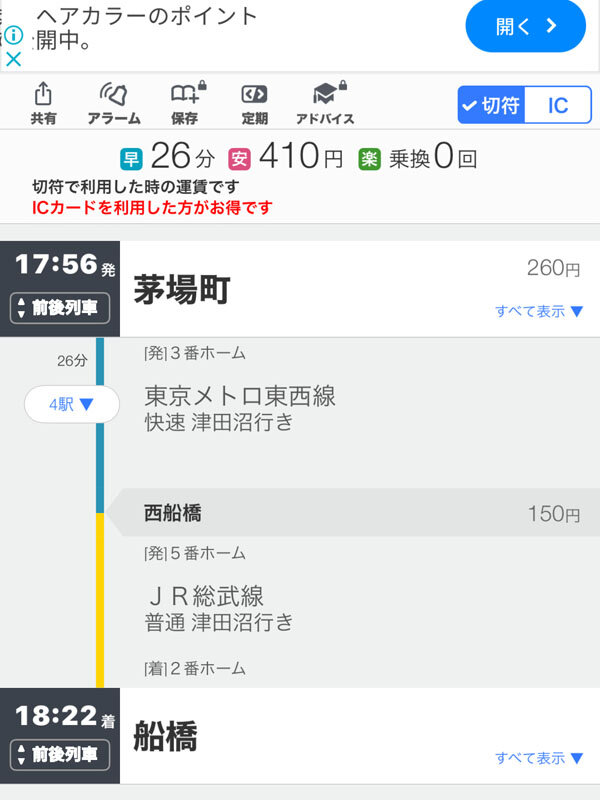Expand すべて表示 under 茅場町
Screen dimensions: 600x800
539,311
